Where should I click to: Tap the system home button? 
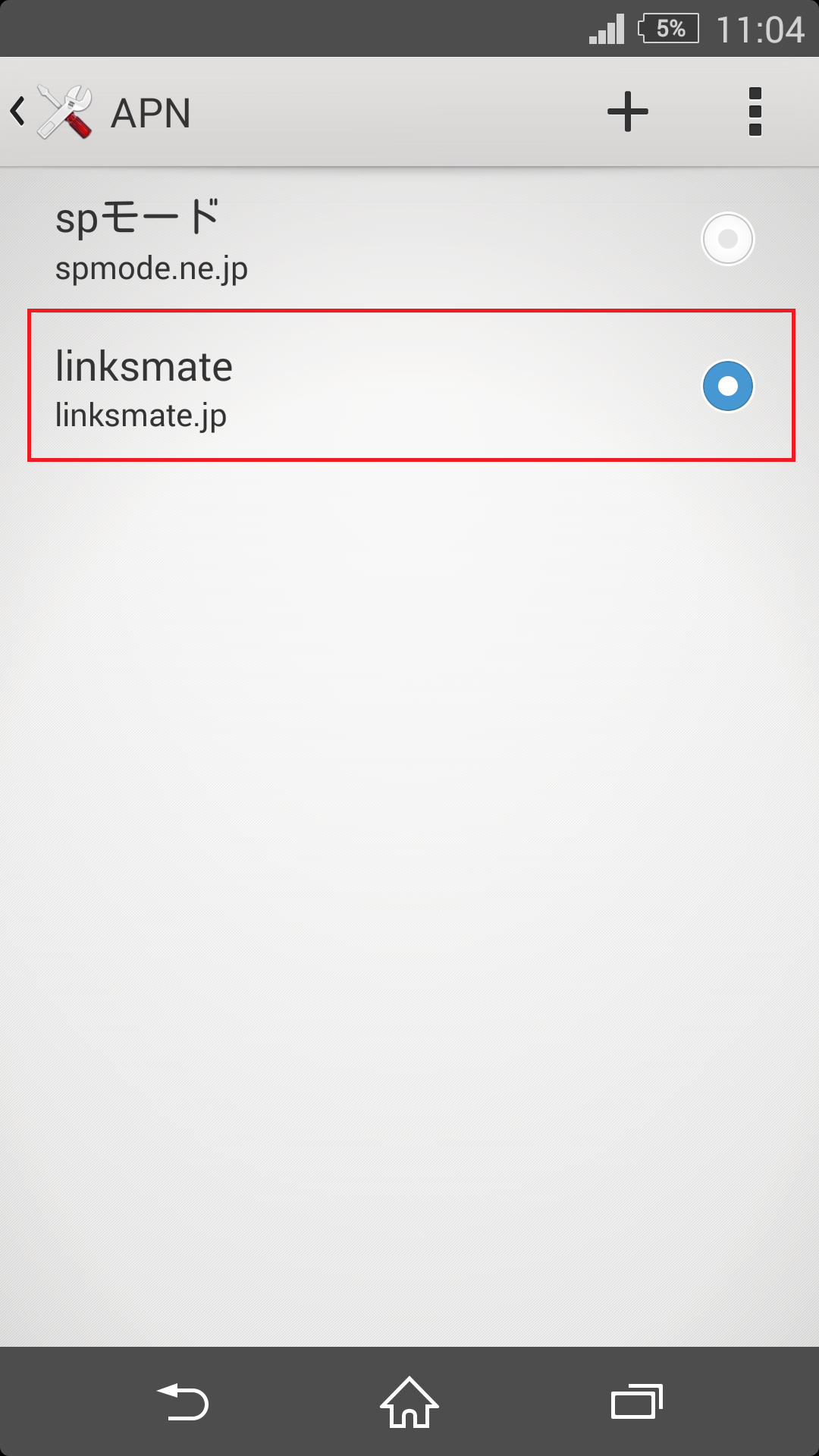click(409, 1402)
